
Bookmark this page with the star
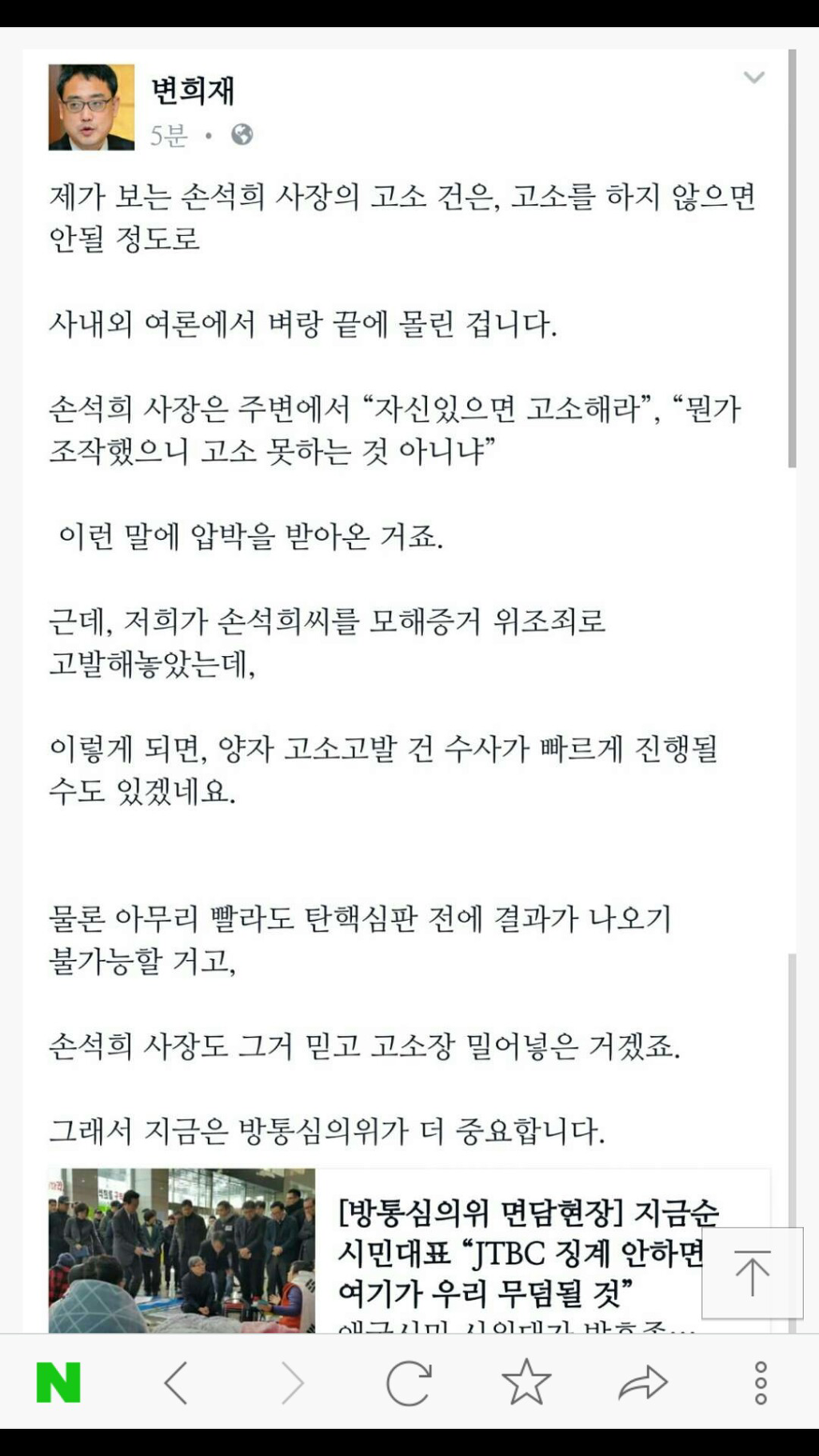(526, 1382)
